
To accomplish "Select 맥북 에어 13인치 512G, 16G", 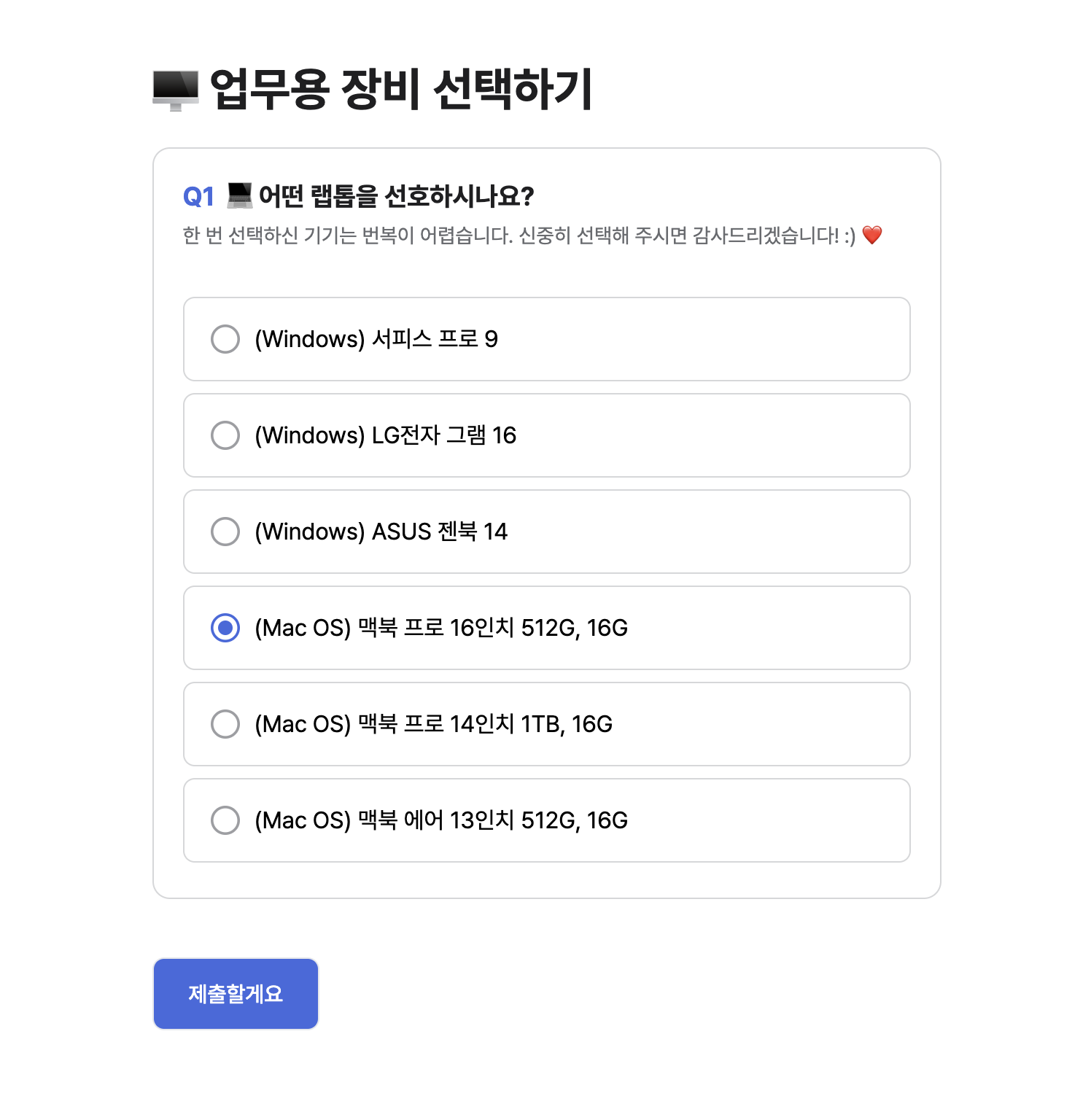I will pyautogui.click(x=225, y=820).
